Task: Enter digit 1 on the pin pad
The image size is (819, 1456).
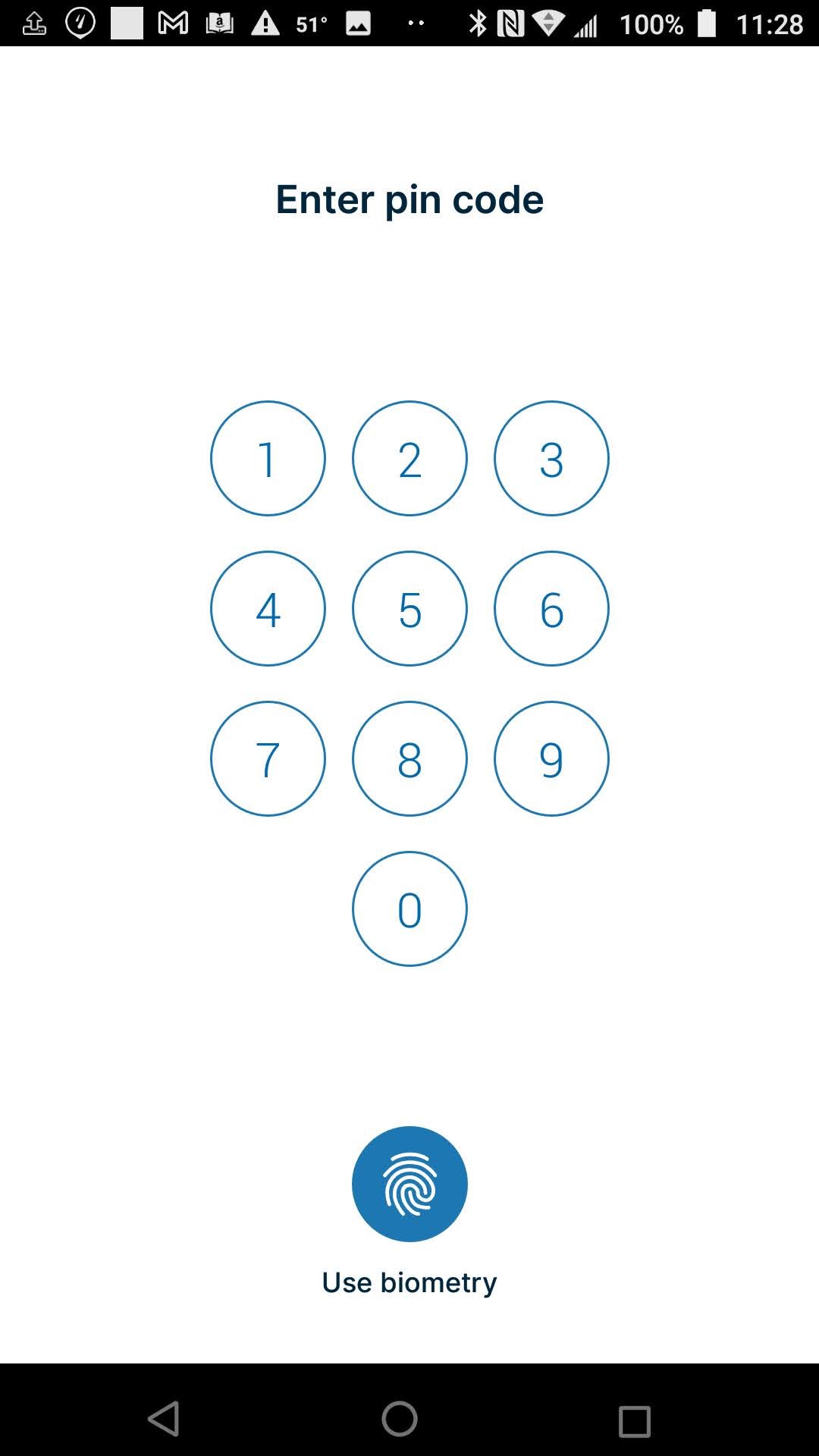Action: (x=268, y=459)
